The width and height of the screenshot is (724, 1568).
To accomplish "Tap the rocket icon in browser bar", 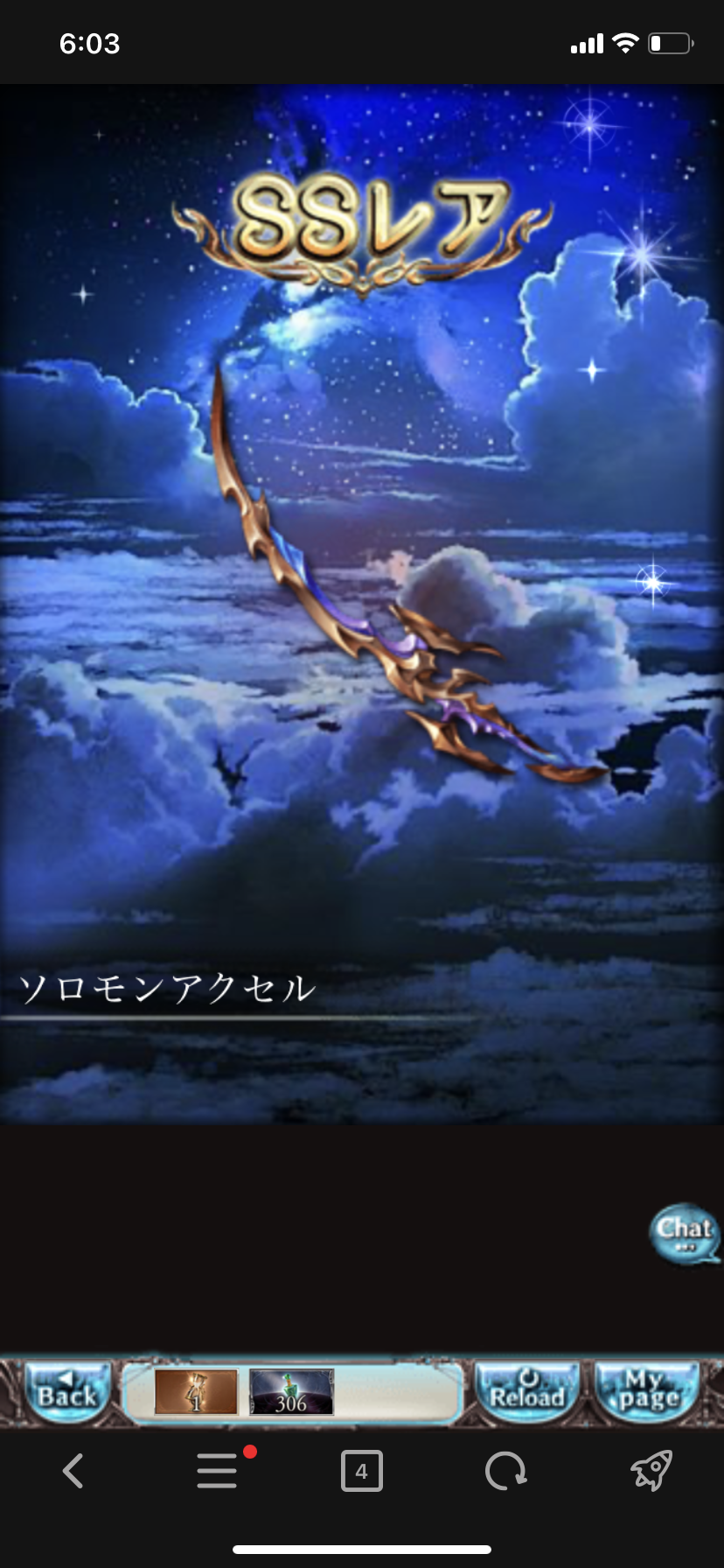I will pyautogui.click(x=651, y=1471).
